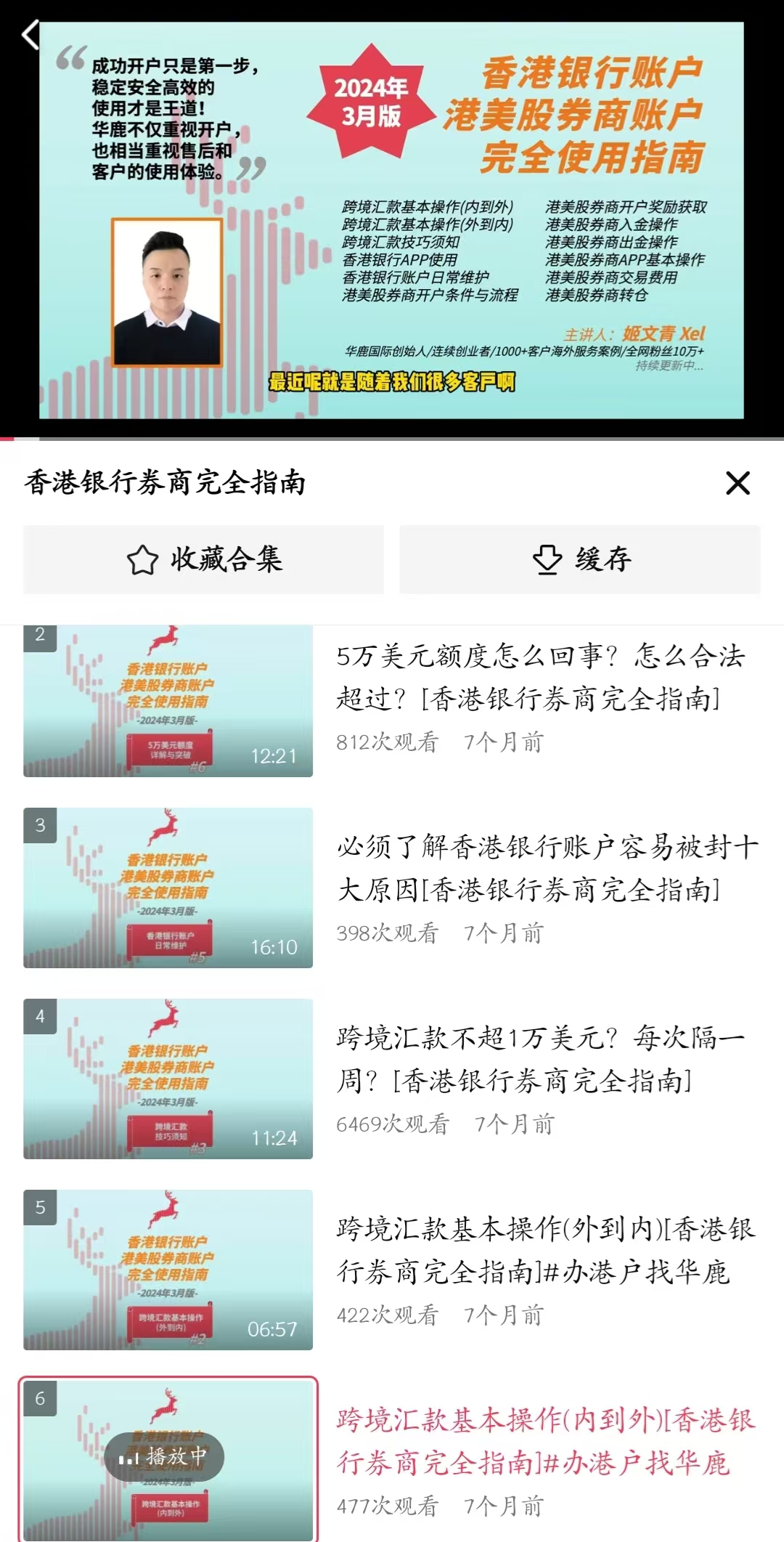
Task: Go back using the top-left arrow
Action: coord(30,34)
